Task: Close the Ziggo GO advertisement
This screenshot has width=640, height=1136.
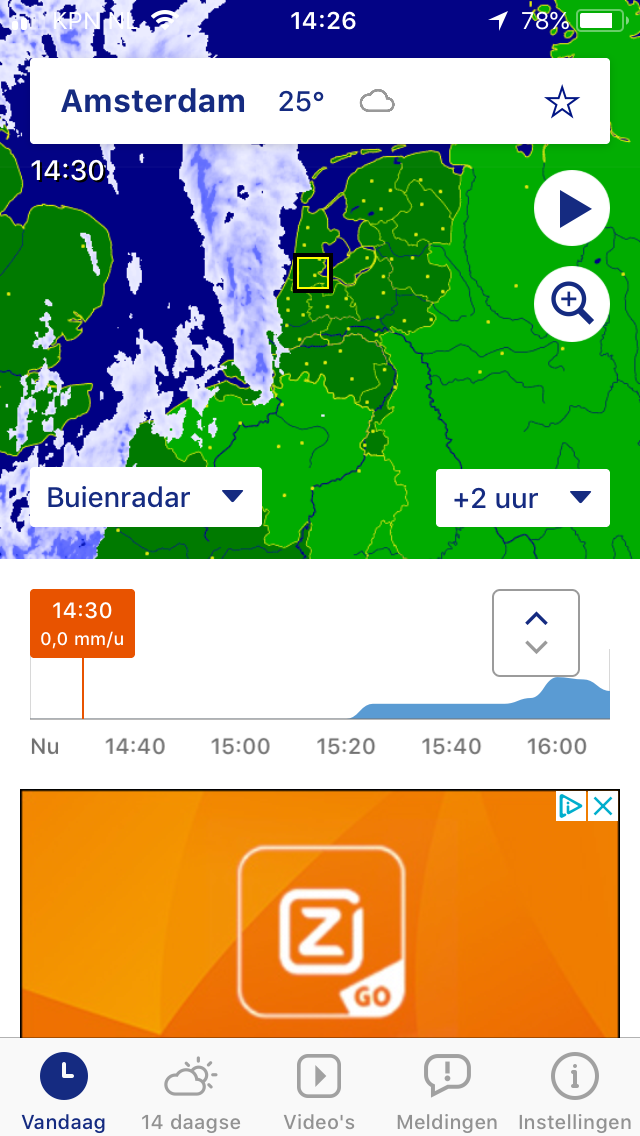Action: 603,806
